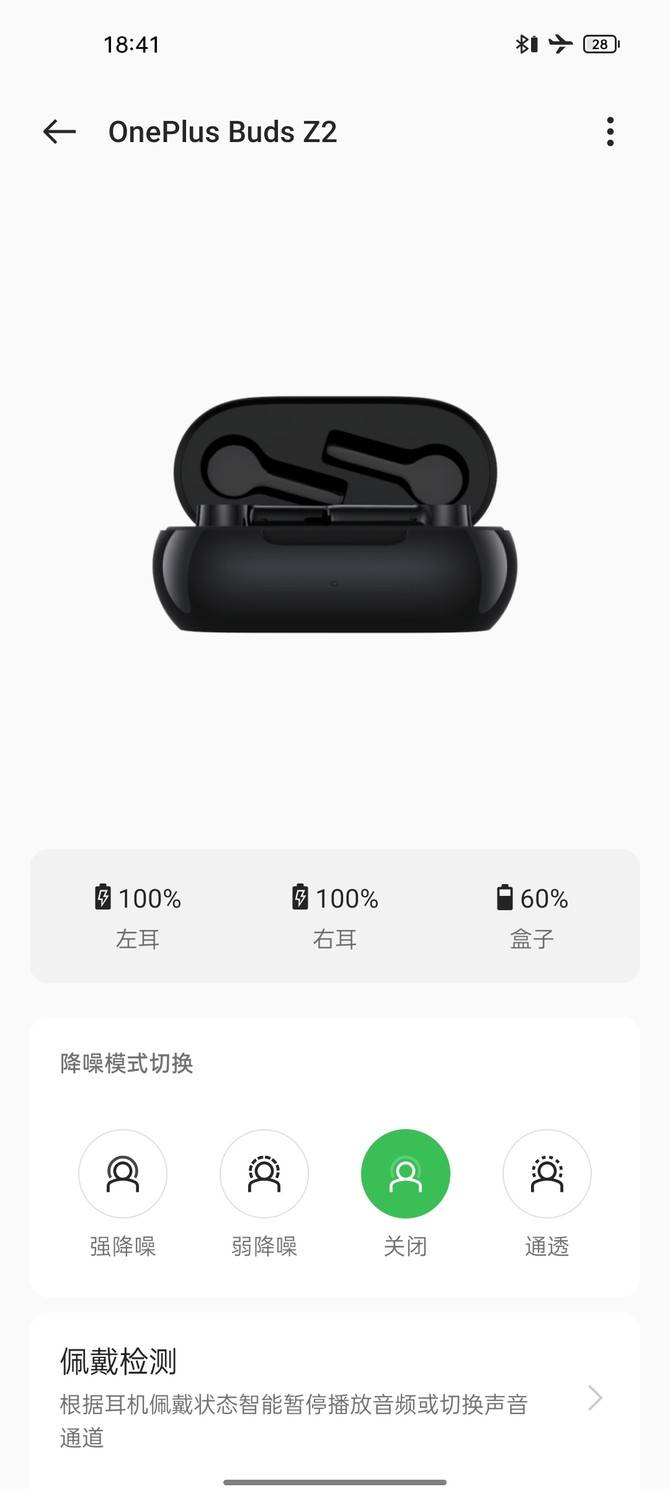Choose the 关闭 noise mode
The height and width of the screenshot is (1489, 670).
coord(405,1174)
